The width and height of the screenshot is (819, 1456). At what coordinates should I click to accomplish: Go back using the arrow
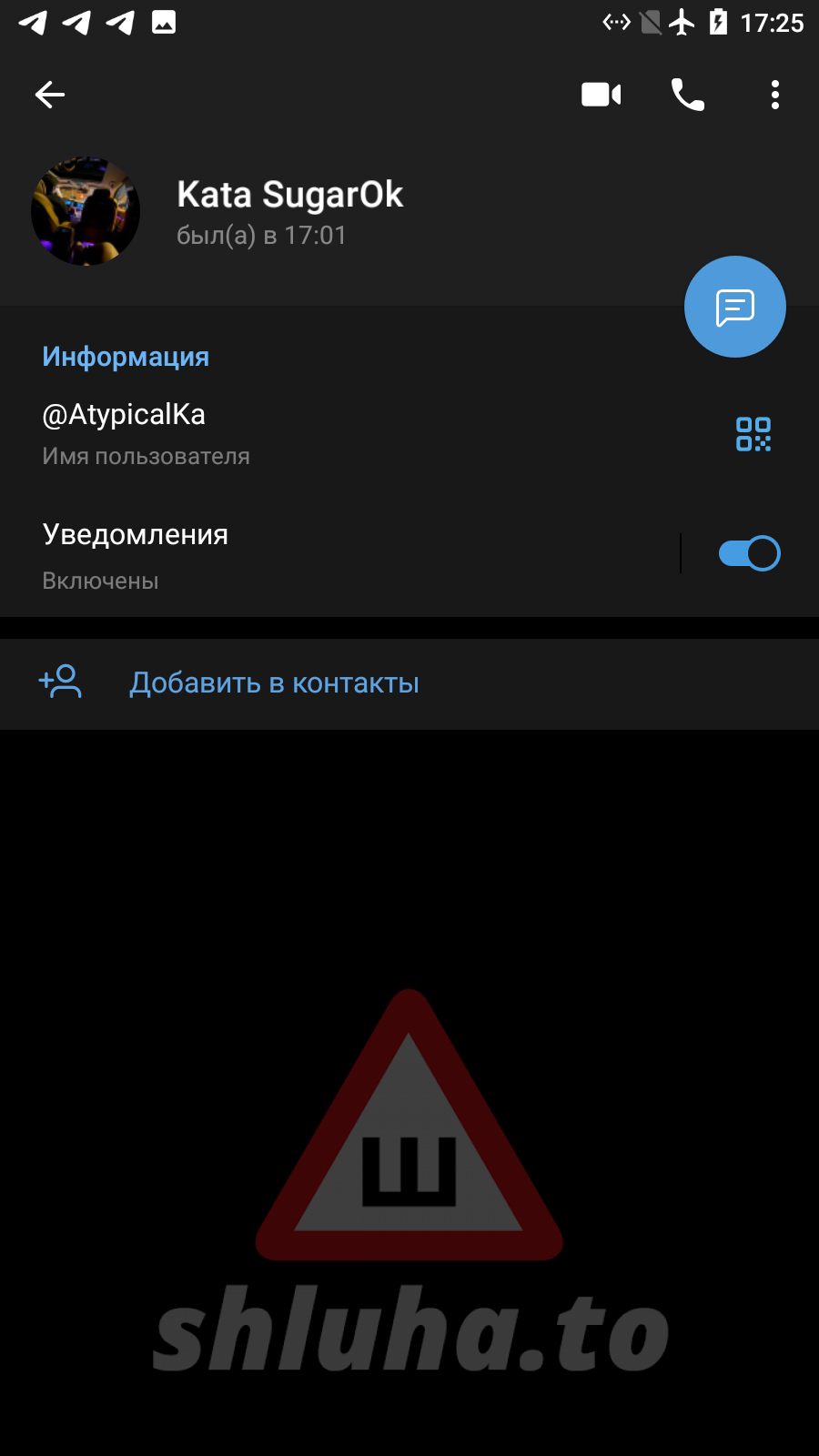pos(50,95)
